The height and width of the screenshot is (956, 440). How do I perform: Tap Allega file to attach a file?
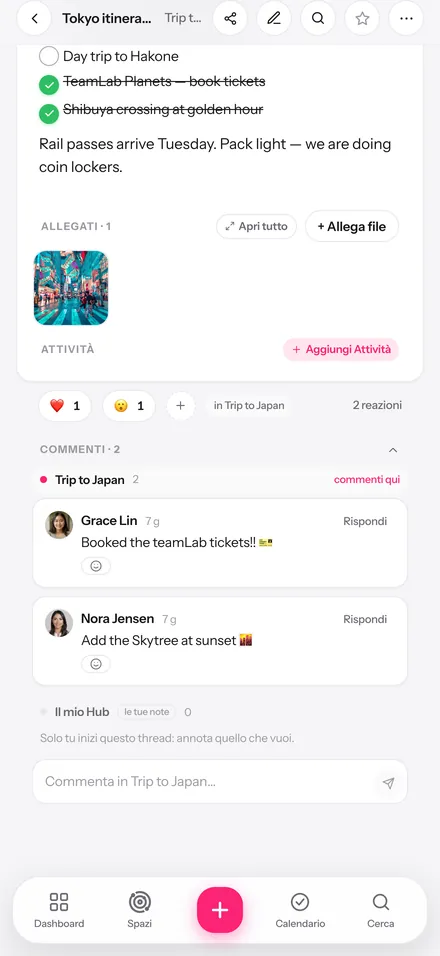pos(352,226)
